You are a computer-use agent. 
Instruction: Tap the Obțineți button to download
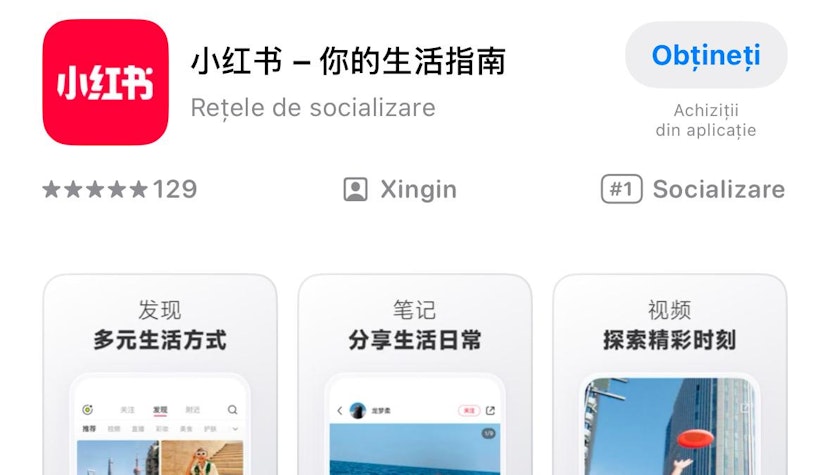click(706, 55)
